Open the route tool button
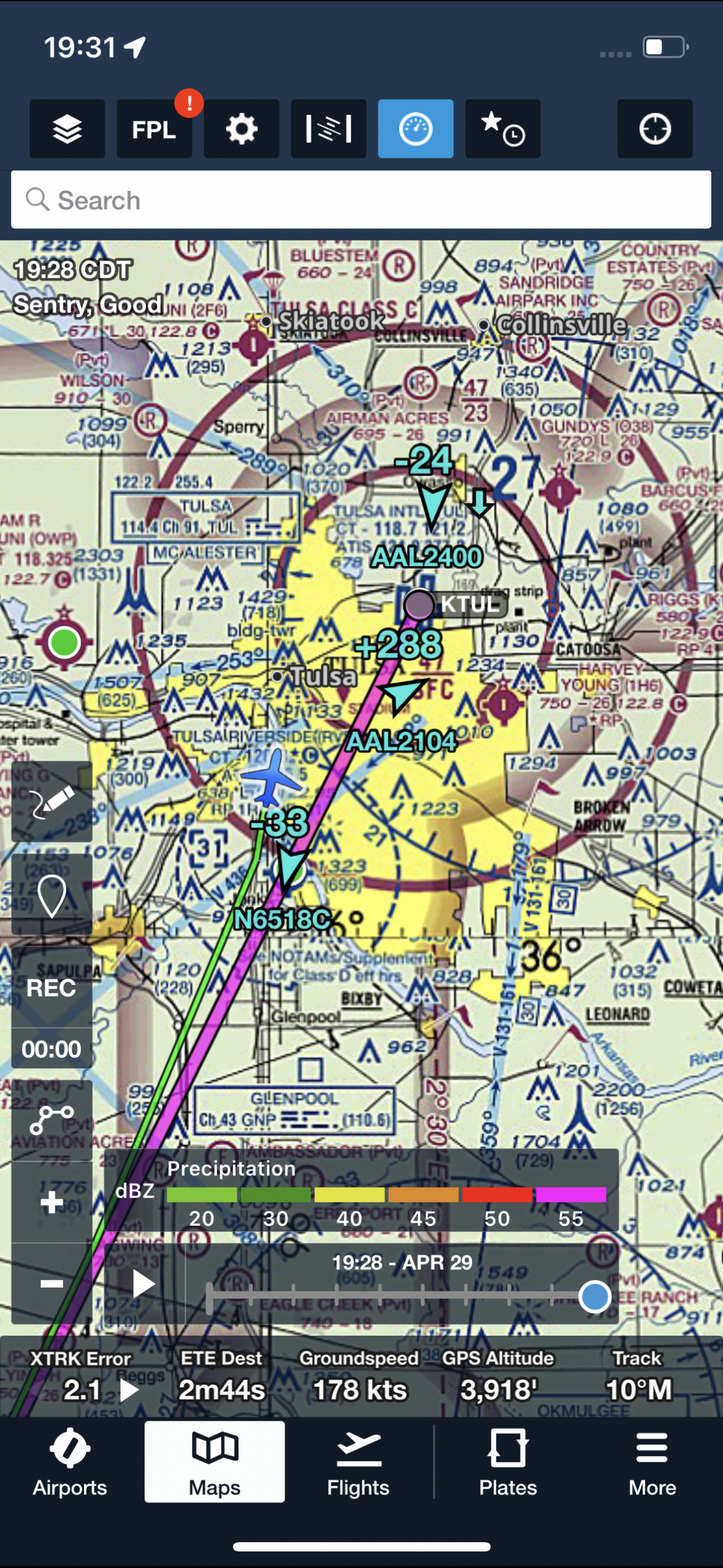Image resolution: width=723 pixels, height=1568 pixels. pyautogui.click(x=52, y=1119)
